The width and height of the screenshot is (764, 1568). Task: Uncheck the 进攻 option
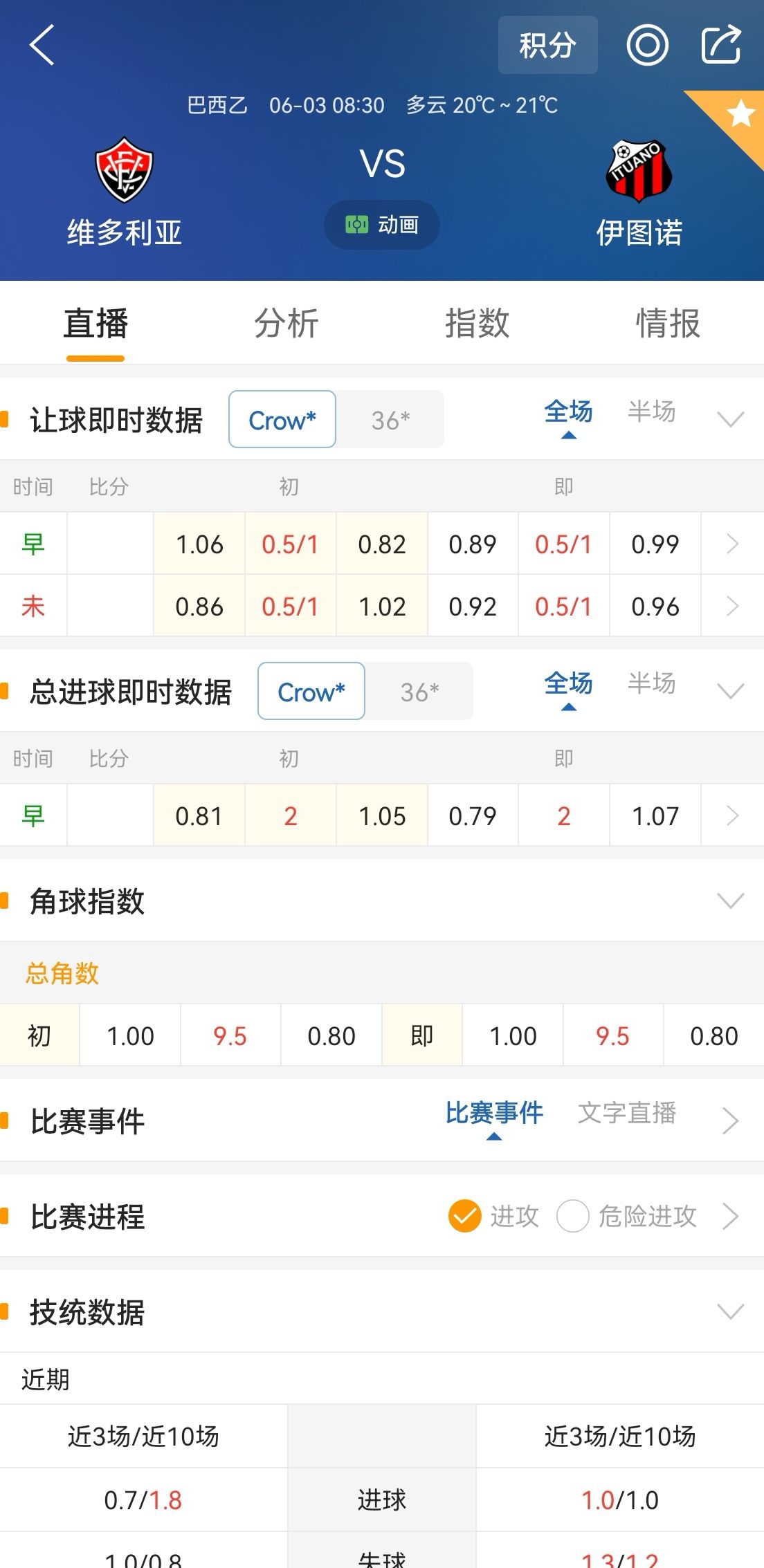pos(464,1216)
